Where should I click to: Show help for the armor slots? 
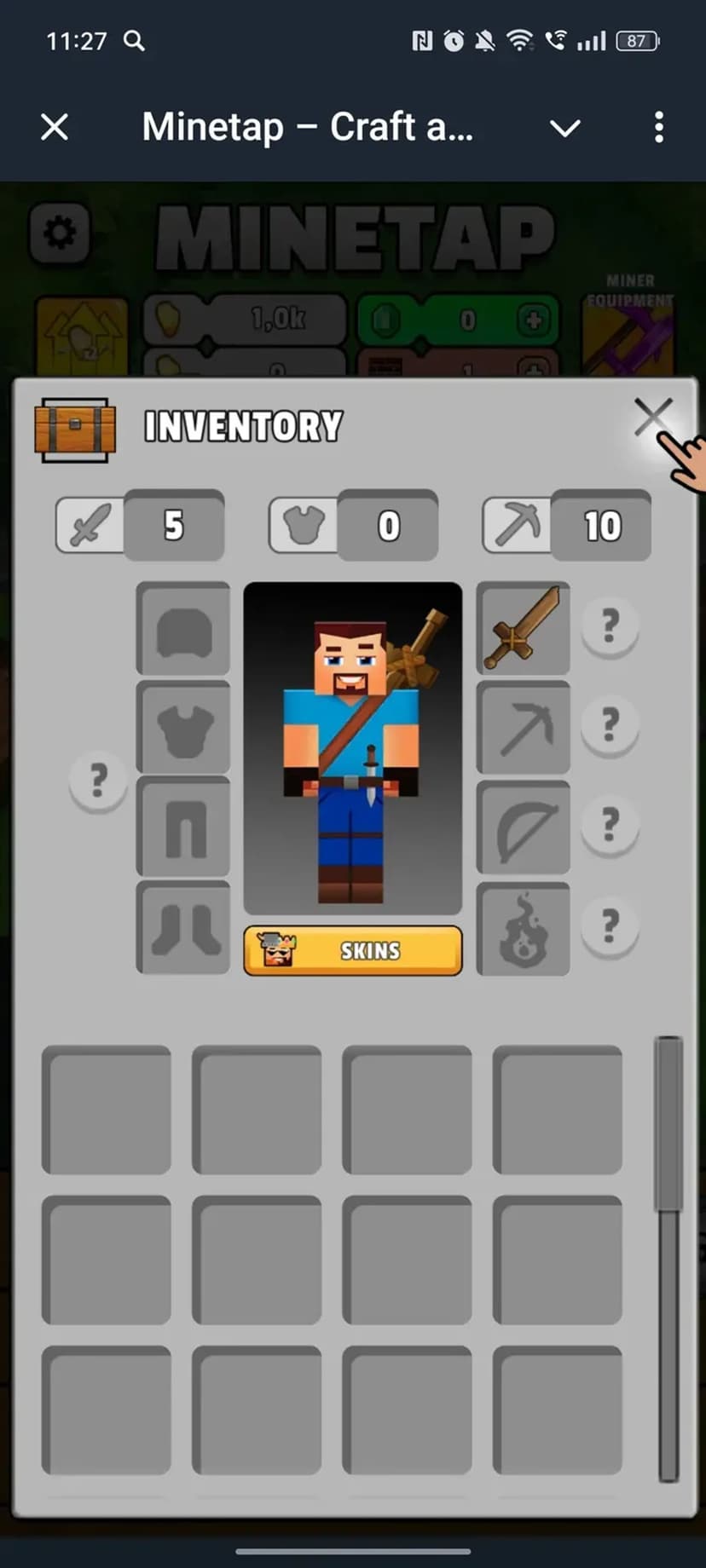click(x=99, y=781)
